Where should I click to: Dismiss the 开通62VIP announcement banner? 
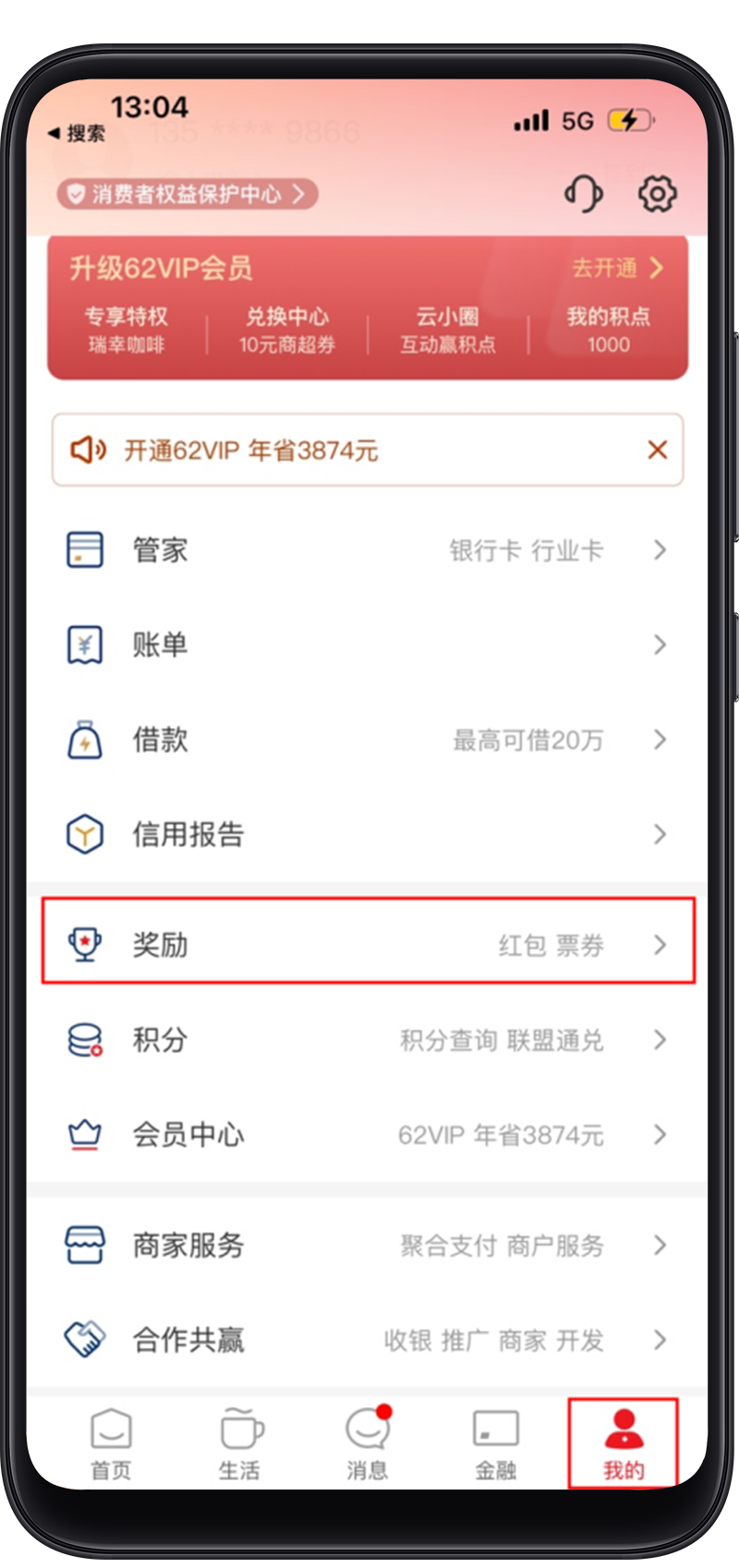click(x=657, y=450)
